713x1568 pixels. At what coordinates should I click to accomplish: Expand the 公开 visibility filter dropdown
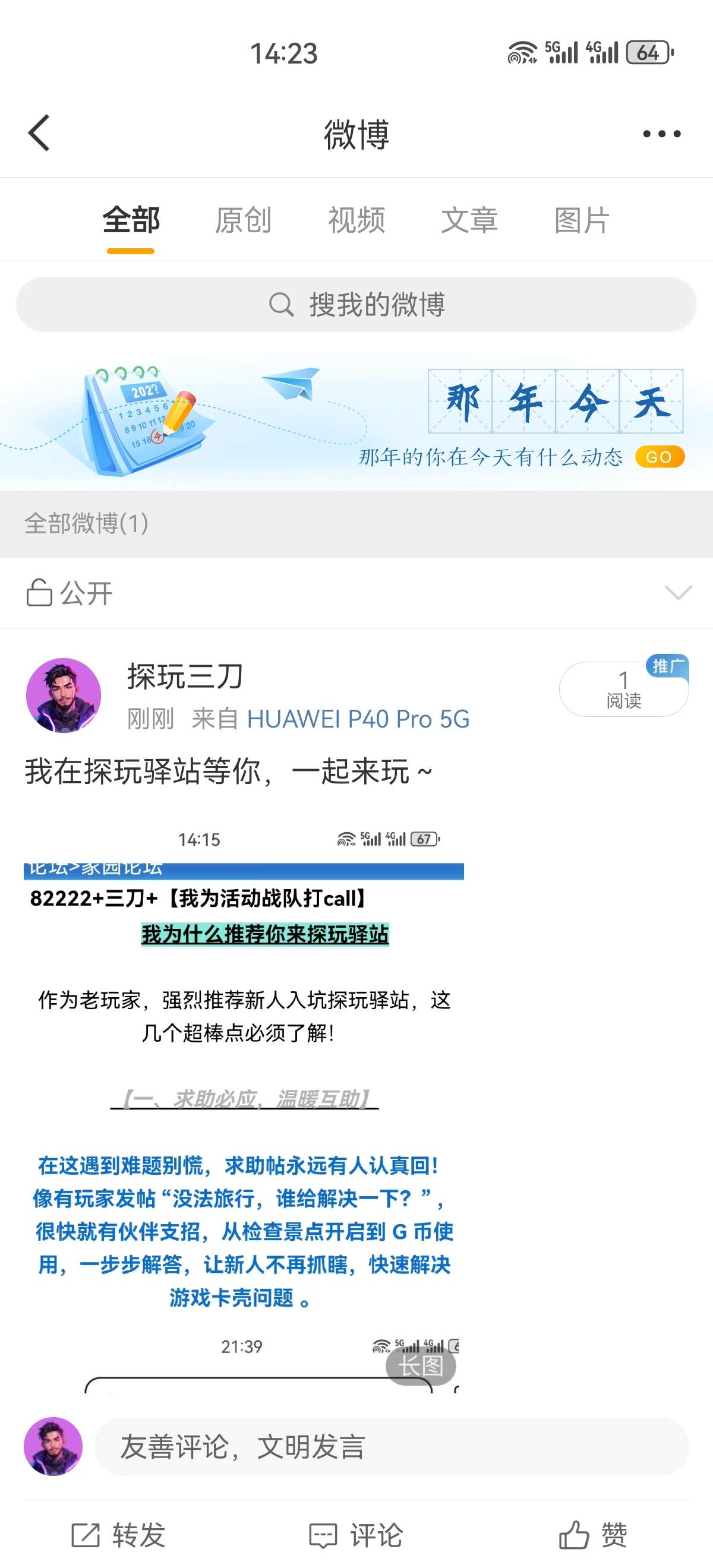(x=678, y=592)
